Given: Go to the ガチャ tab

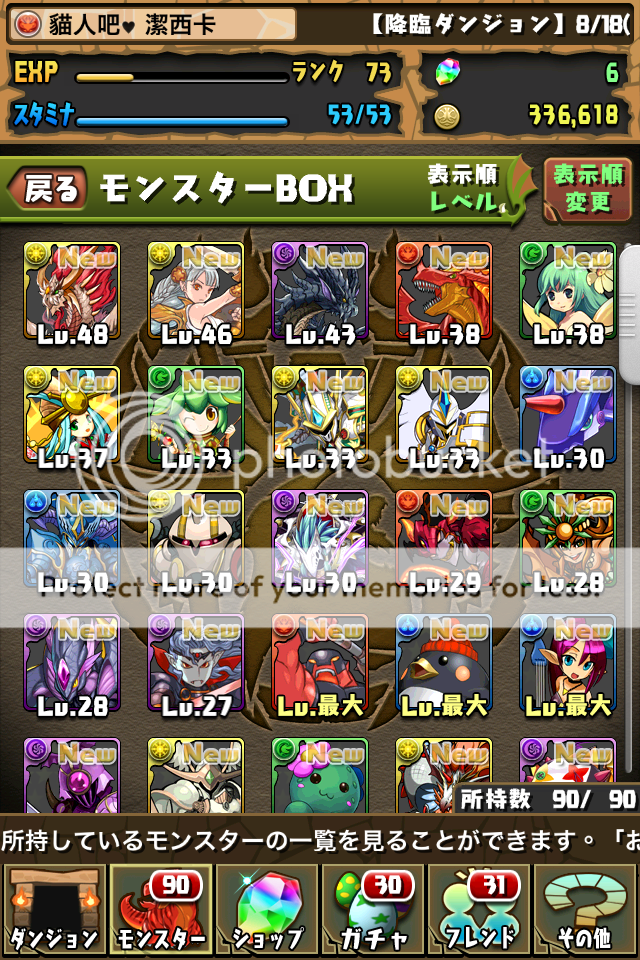Looking at the screenshot, I should coord(373,910).
